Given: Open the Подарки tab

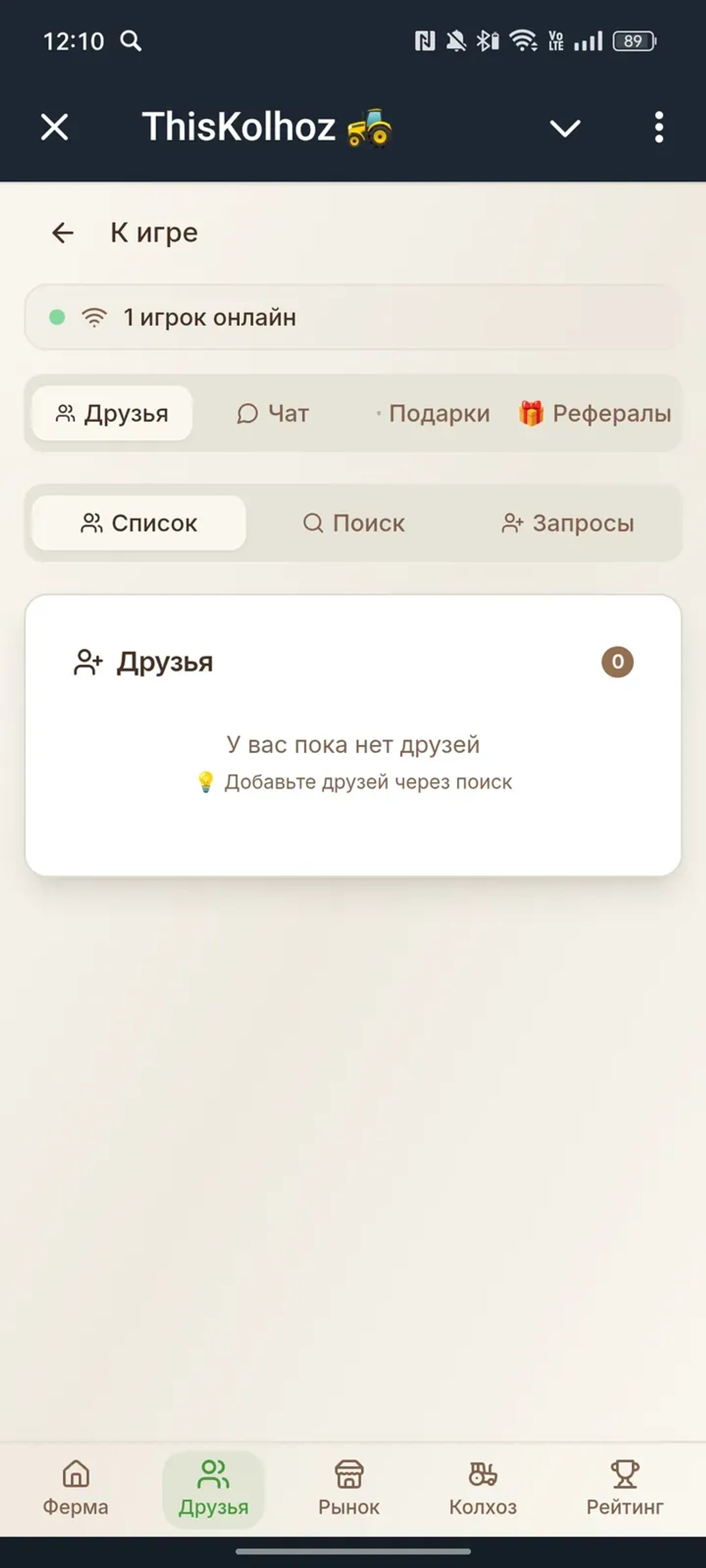Looking at the screenshot, I should (432, 413).
